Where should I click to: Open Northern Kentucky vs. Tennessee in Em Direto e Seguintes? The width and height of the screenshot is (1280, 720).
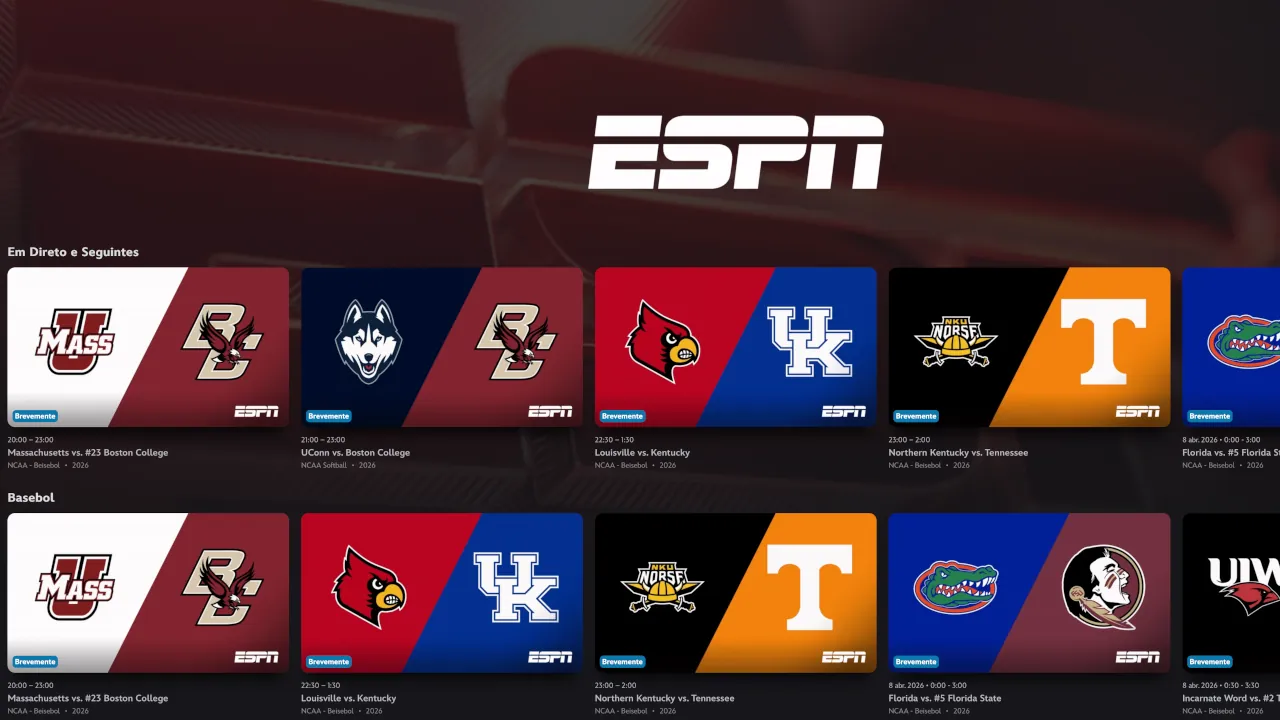pyautogui.click(x=1029, y=347)
